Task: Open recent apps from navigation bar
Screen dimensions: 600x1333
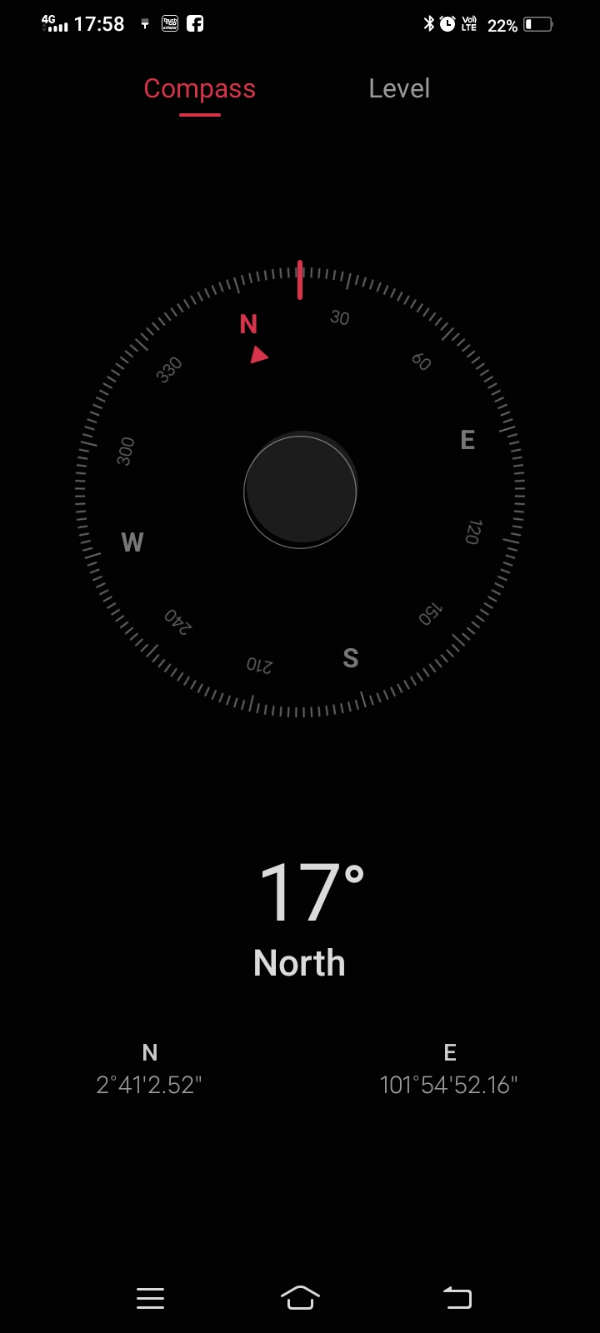Action: pos(150,1298)
